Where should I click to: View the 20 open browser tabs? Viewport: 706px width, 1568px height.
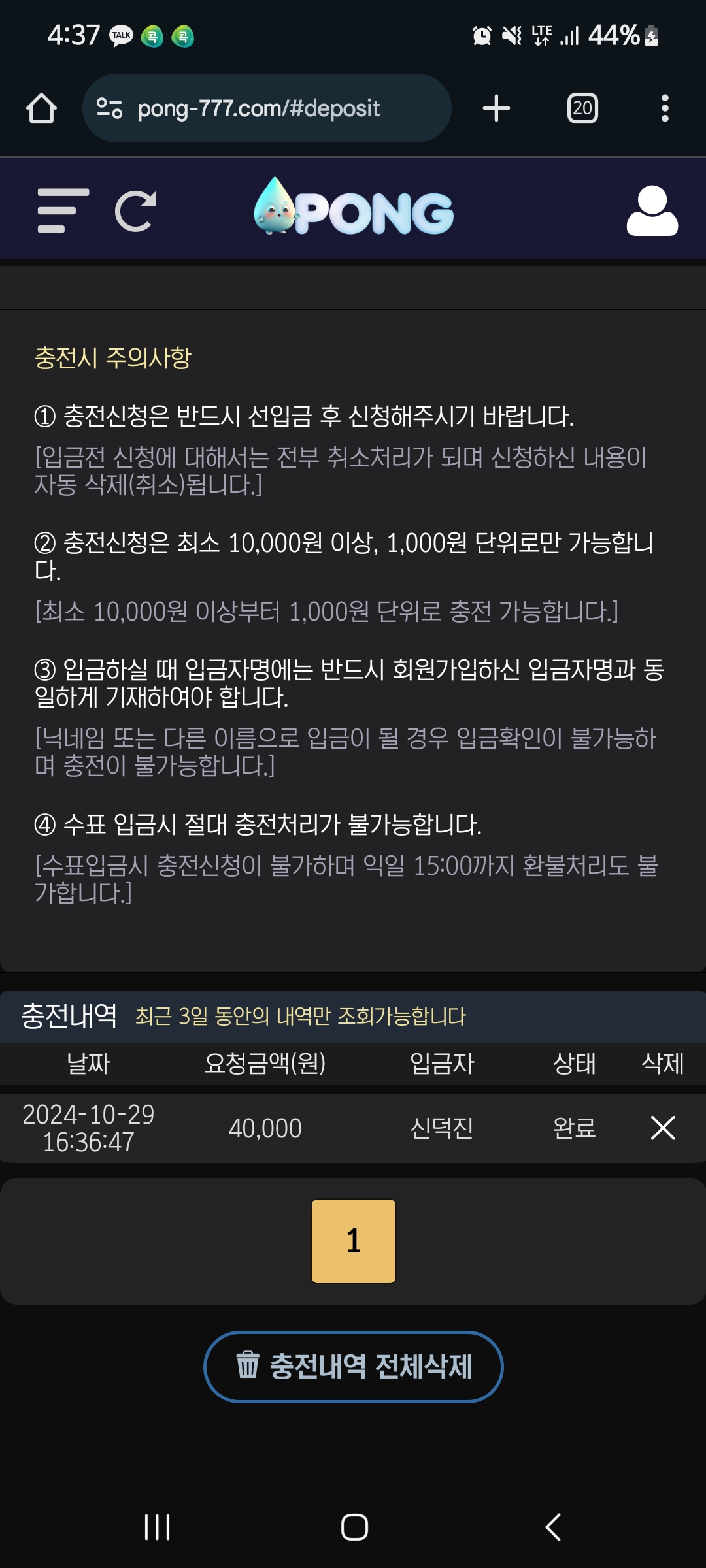coord(582,108)
